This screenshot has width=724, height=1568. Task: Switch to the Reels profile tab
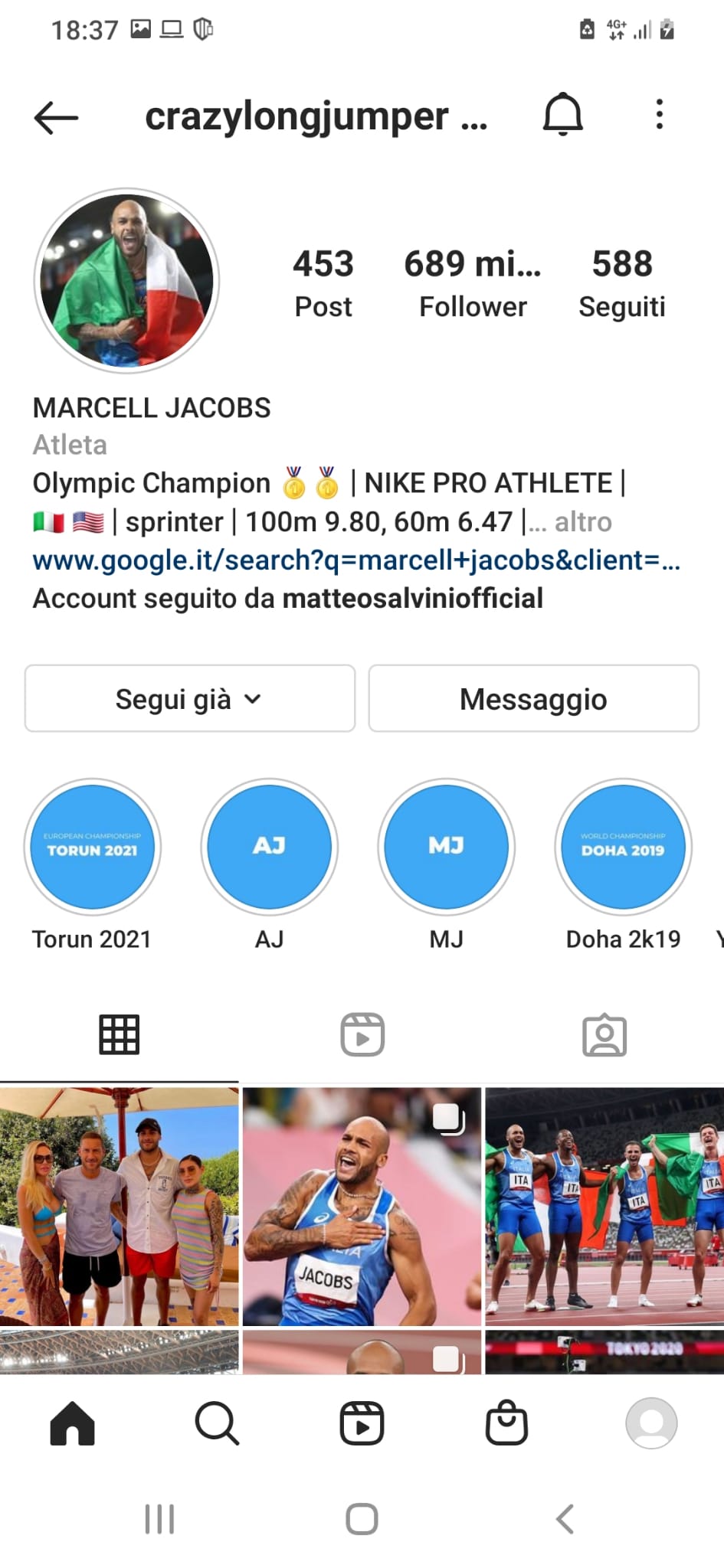tap(362, 1035)
